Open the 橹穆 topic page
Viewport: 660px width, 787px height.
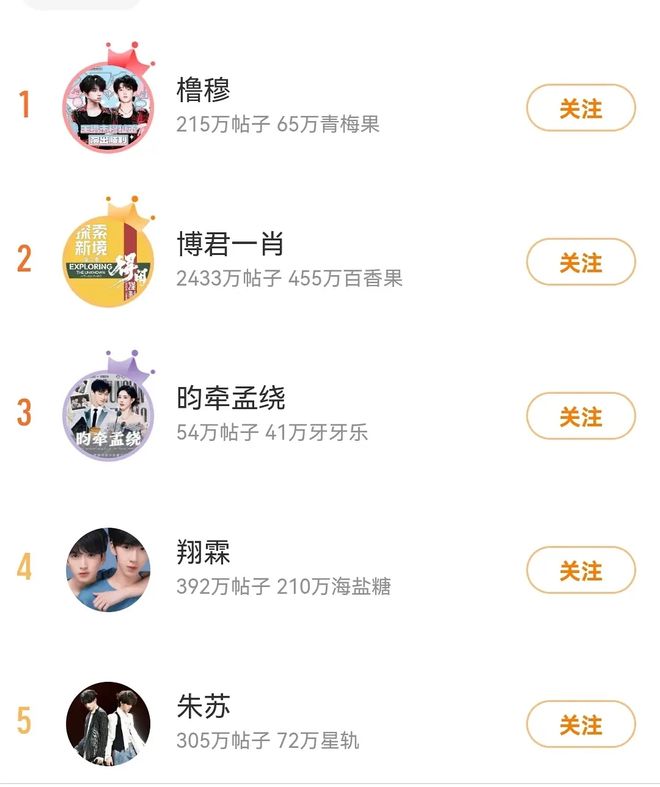tap(204, 90)
